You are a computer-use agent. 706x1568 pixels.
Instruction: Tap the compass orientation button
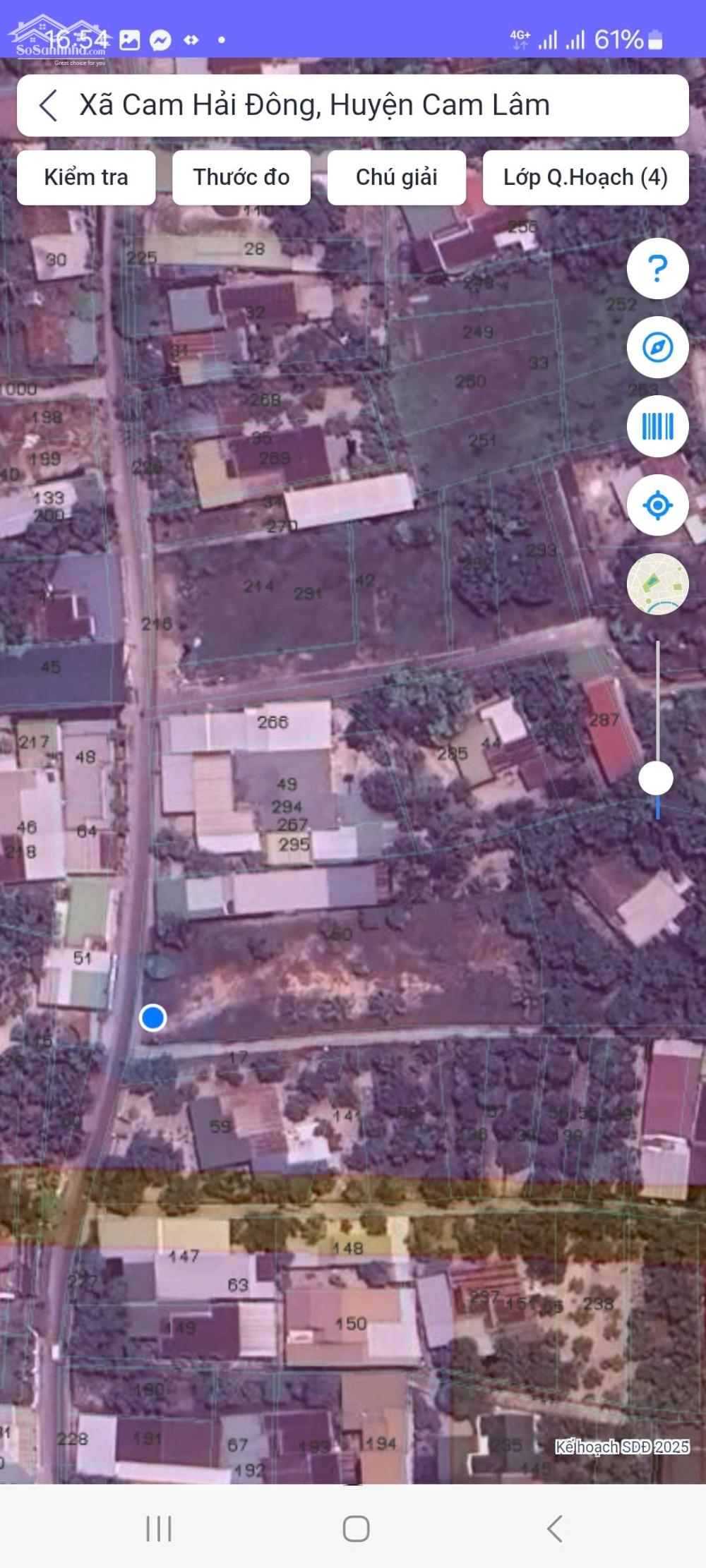point(657,348)
